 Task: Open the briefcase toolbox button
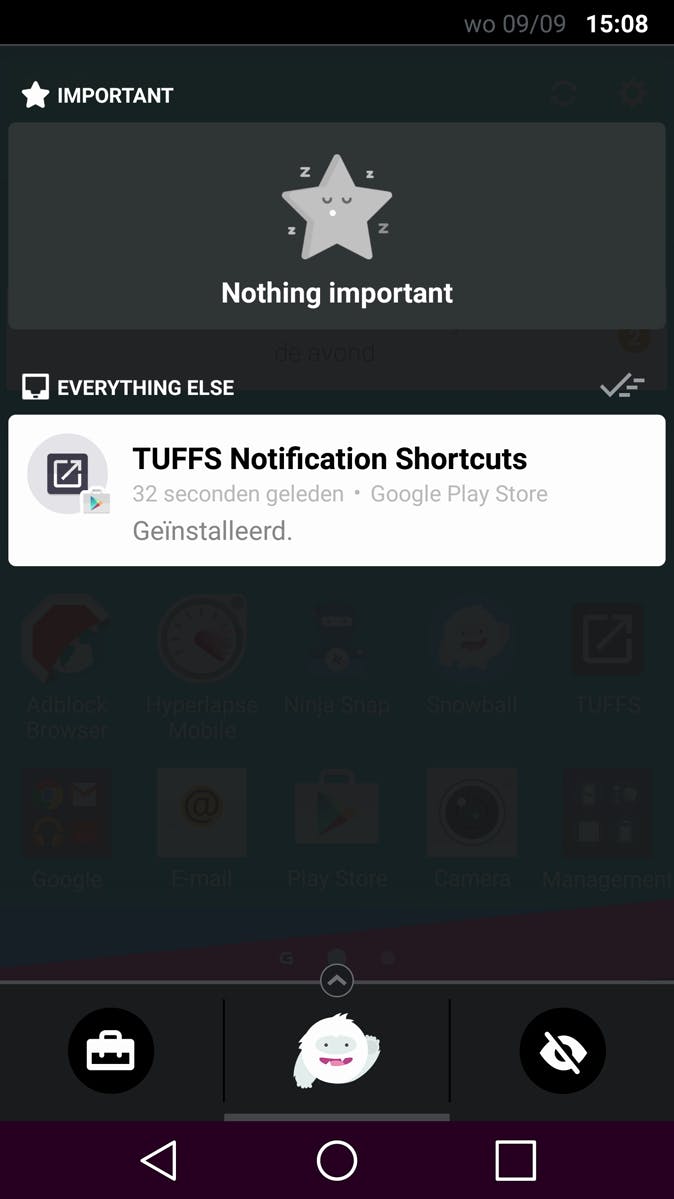tap(111, 1051)
